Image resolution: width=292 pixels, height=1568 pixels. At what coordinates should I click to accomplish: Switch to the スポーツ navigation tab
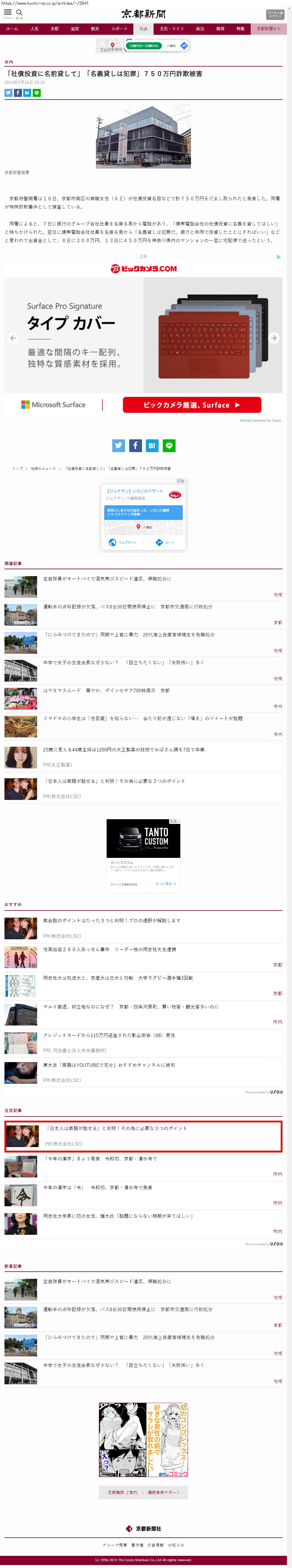click(x=119, y=29)
